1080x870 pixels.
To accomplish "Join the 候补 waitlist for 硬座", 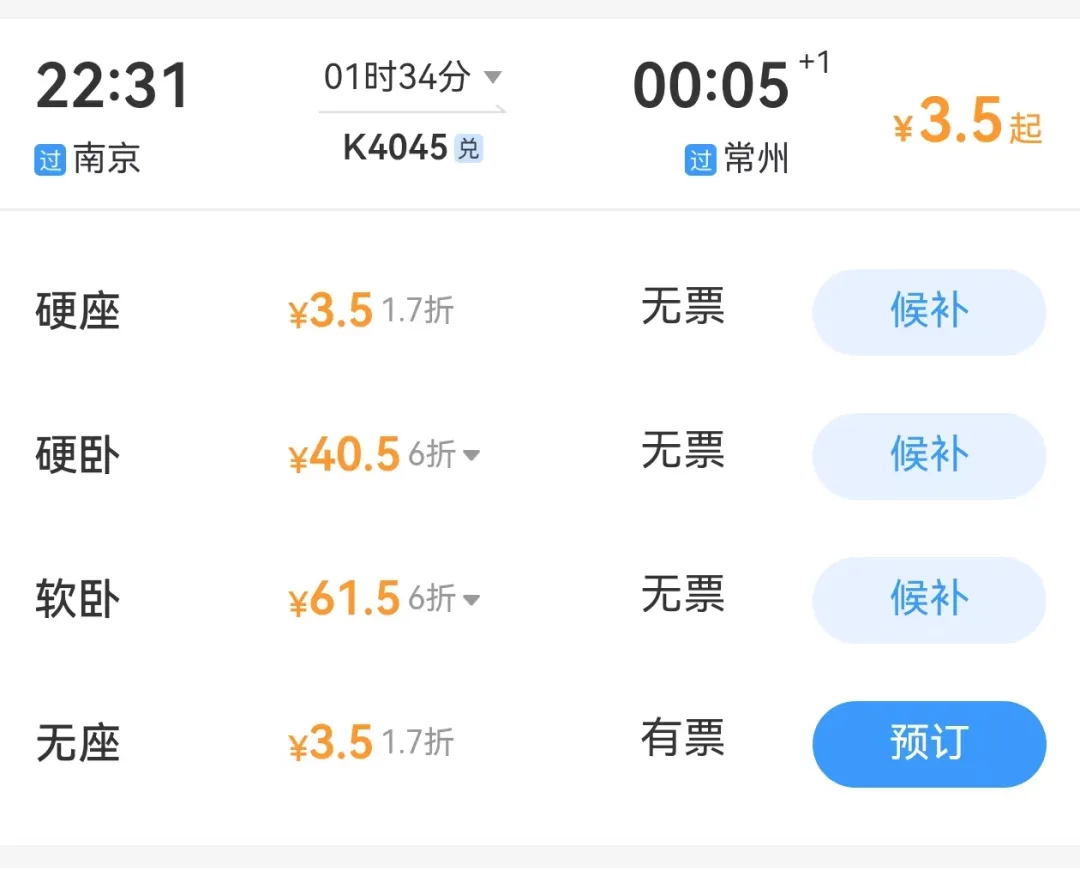I will 928,312.
